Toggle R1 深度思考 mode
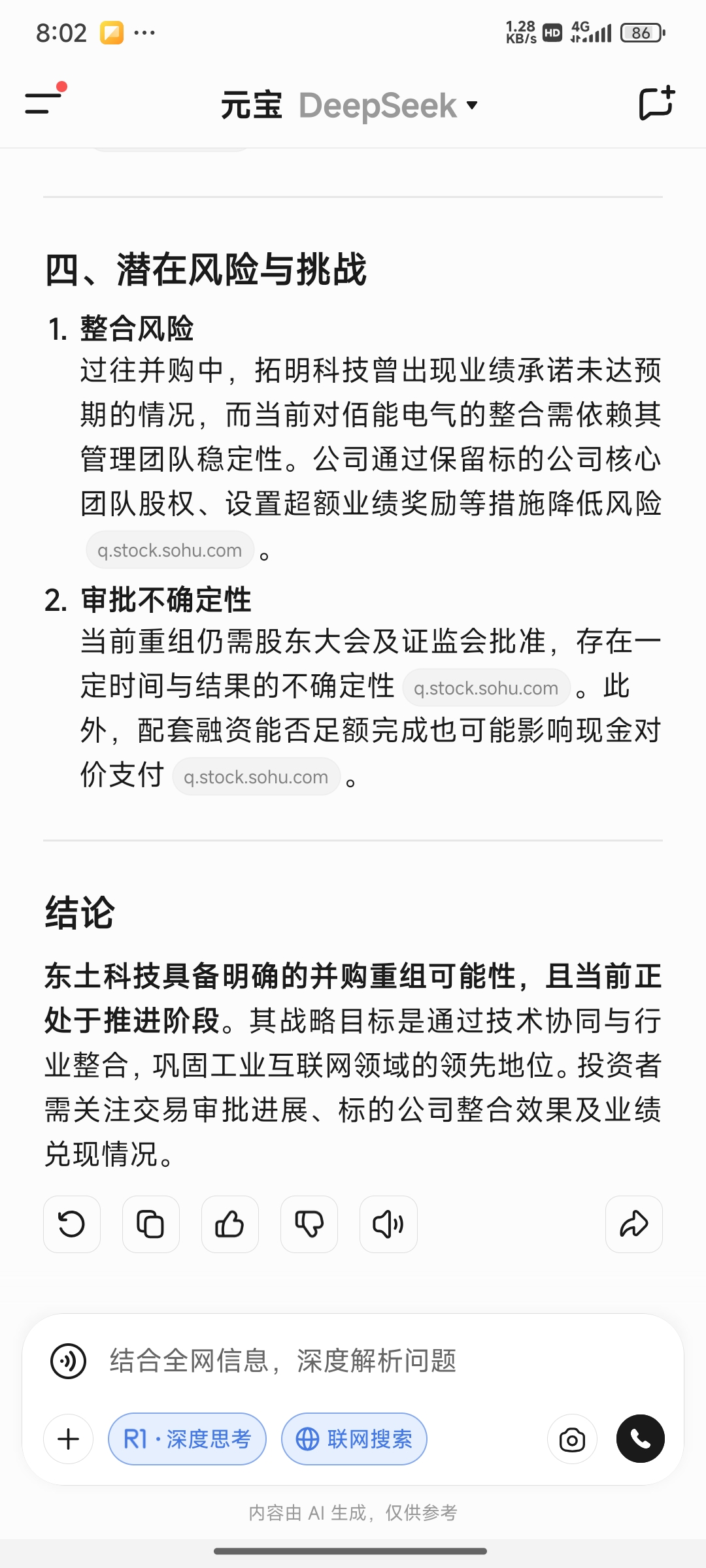 (x=187, y=1439)
